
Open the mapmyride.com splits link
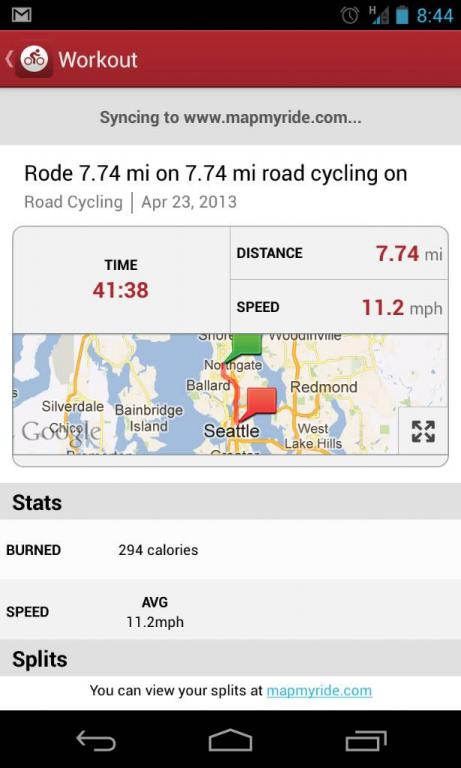pyautogui.click(x=319, y=691)
